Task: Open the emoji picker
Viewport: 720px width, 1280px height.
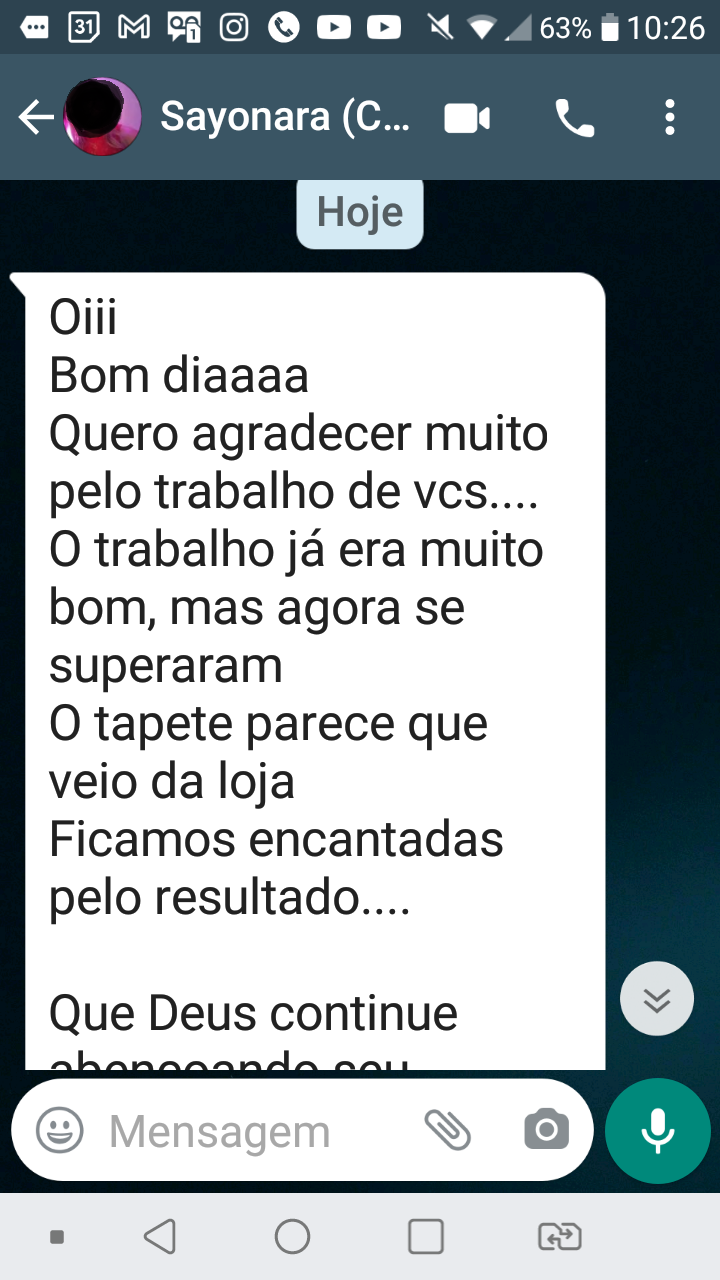Action: click(x=60, y=1131)
